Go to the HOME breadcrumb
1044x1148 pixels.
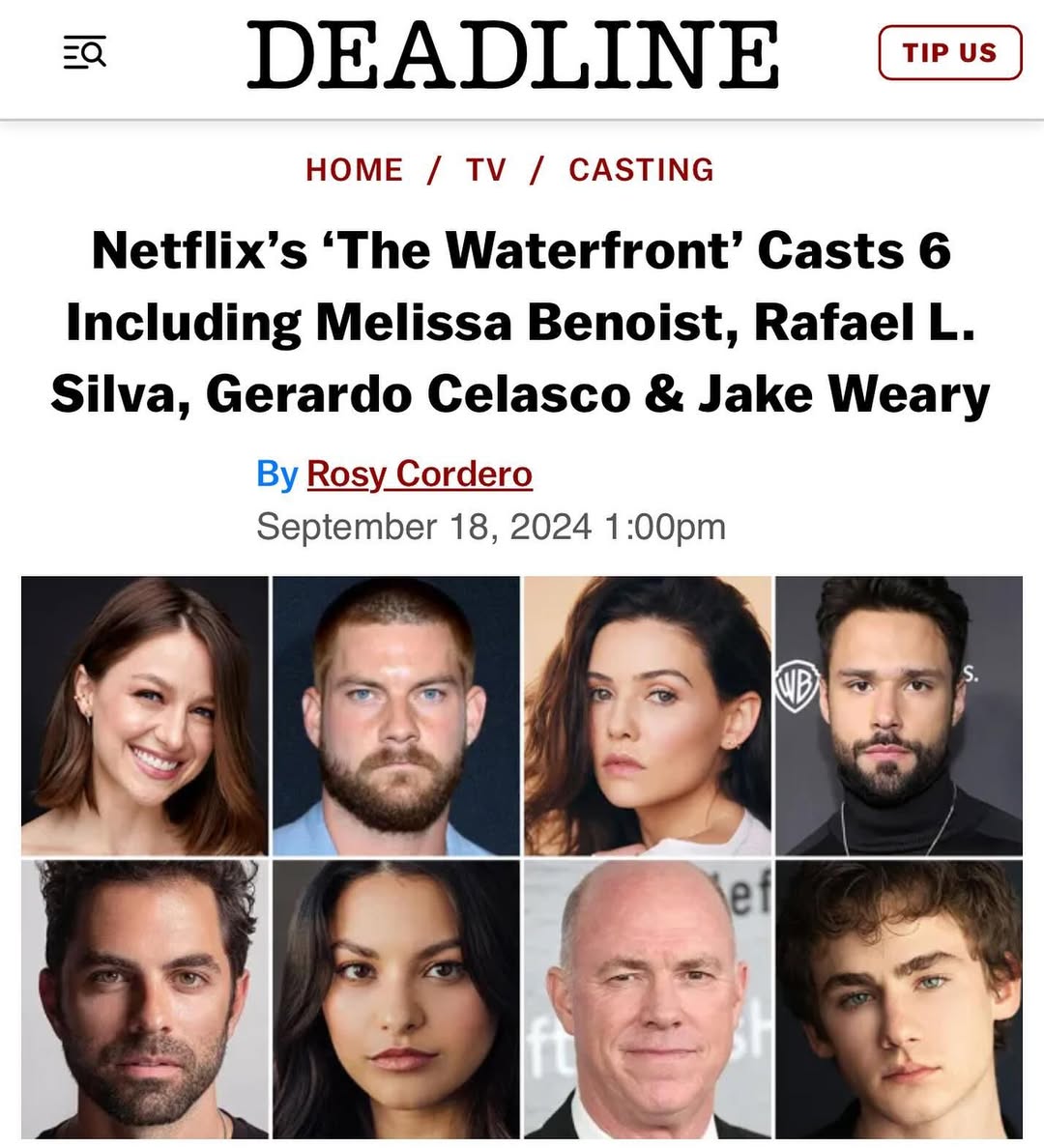pyautogui.click(x=354, y=170)
